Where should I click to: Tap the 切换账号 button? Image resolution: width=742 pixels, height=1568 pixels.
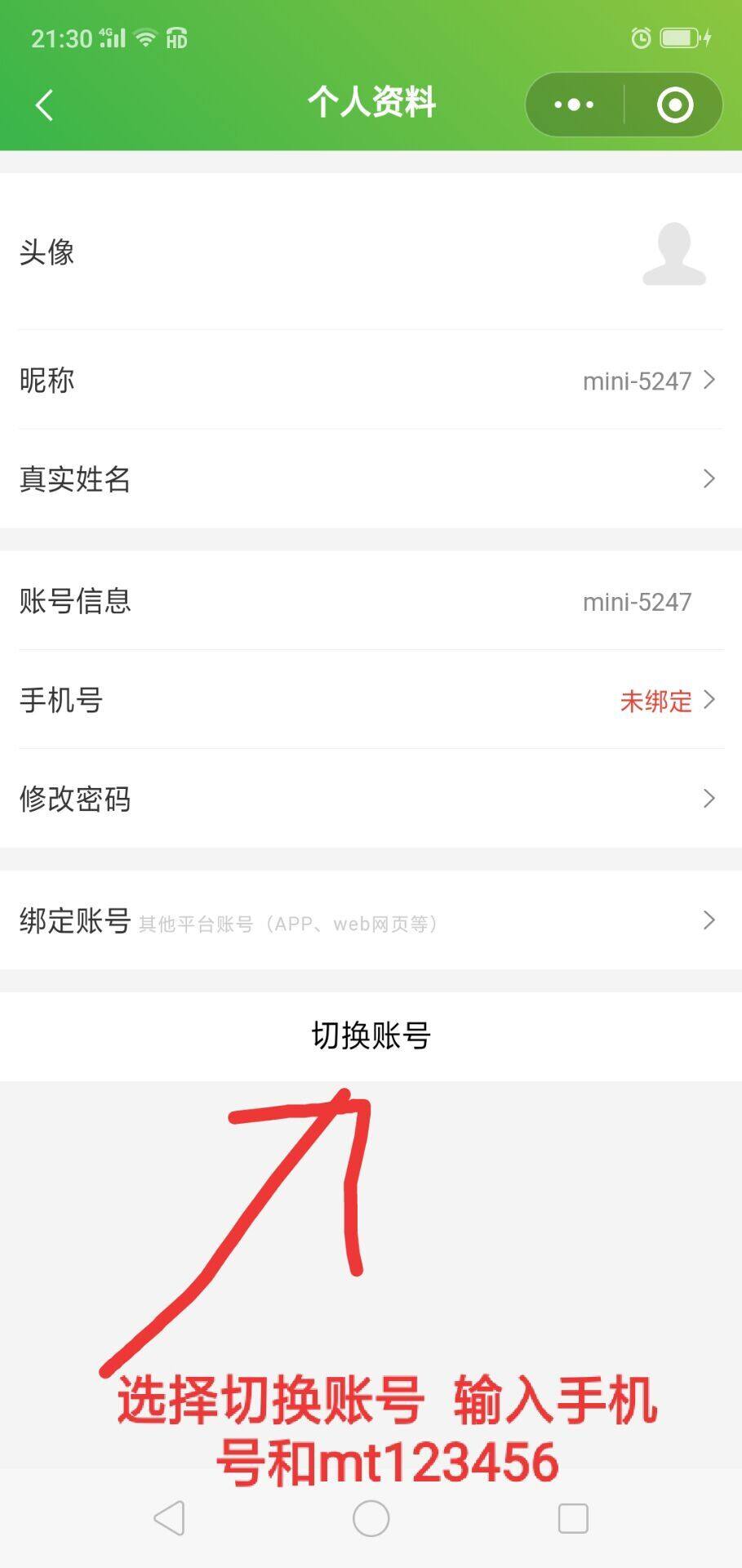pos(371,1036)
